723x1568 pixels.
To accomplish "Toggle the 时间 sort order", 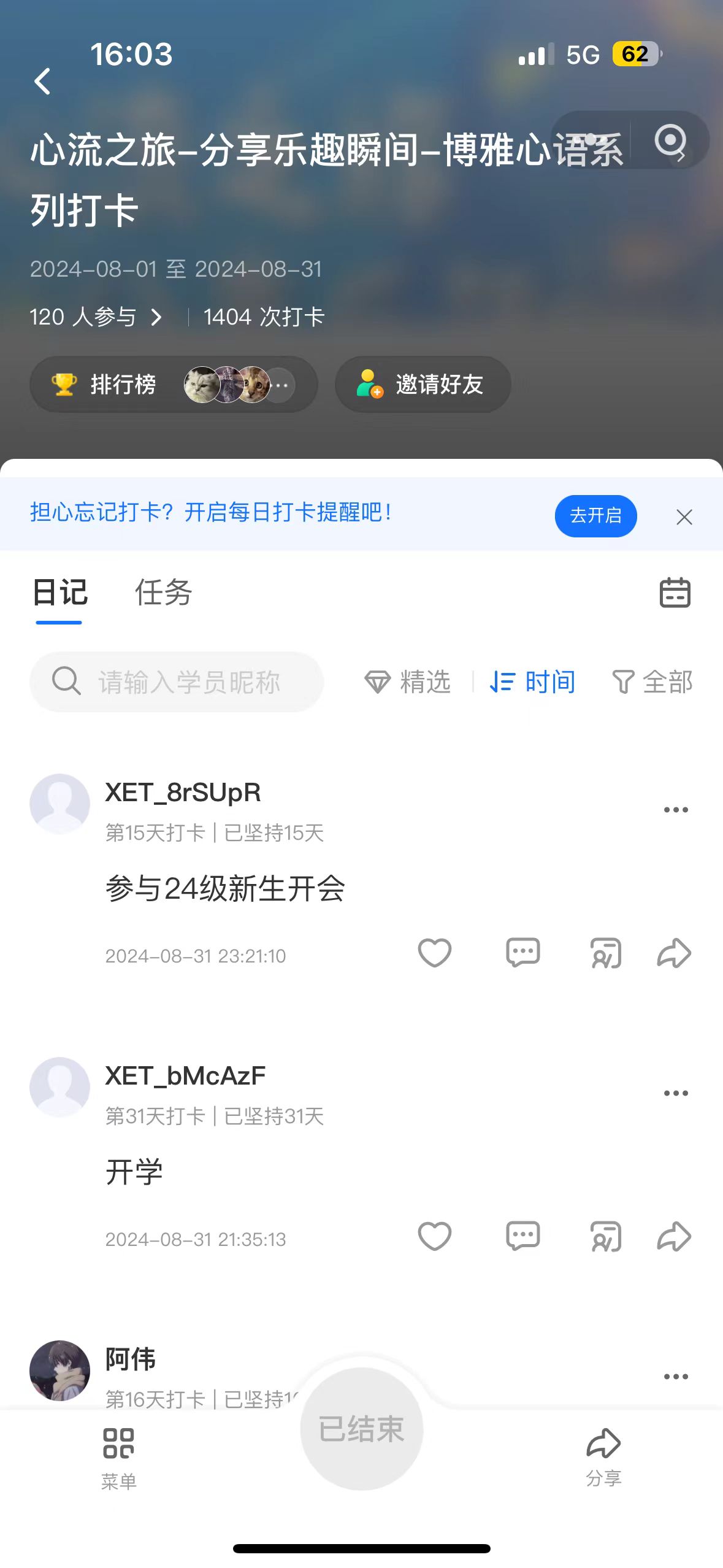I will point(533,682).
